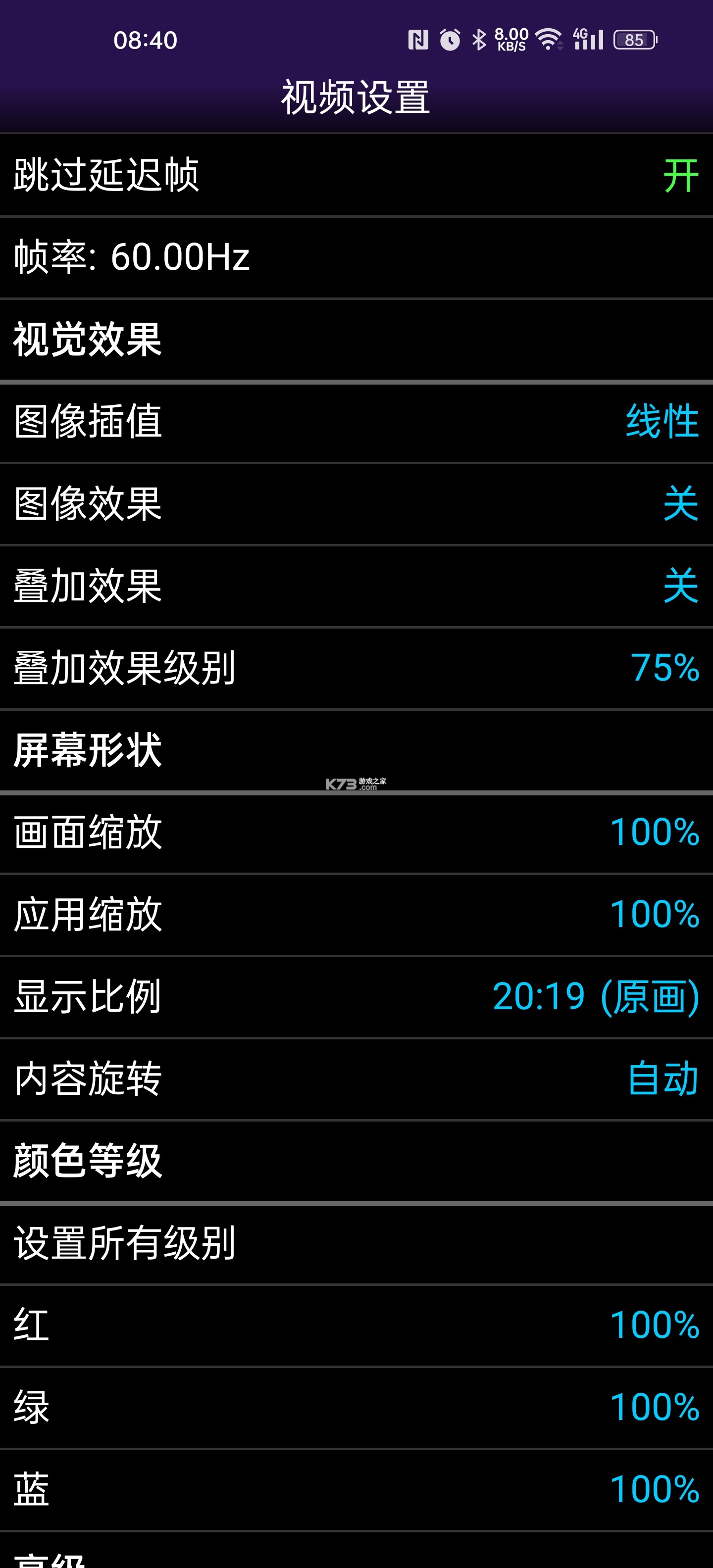Adjust the 绿 color level
Screen dimensions: 713x1568
(356, 1407)
